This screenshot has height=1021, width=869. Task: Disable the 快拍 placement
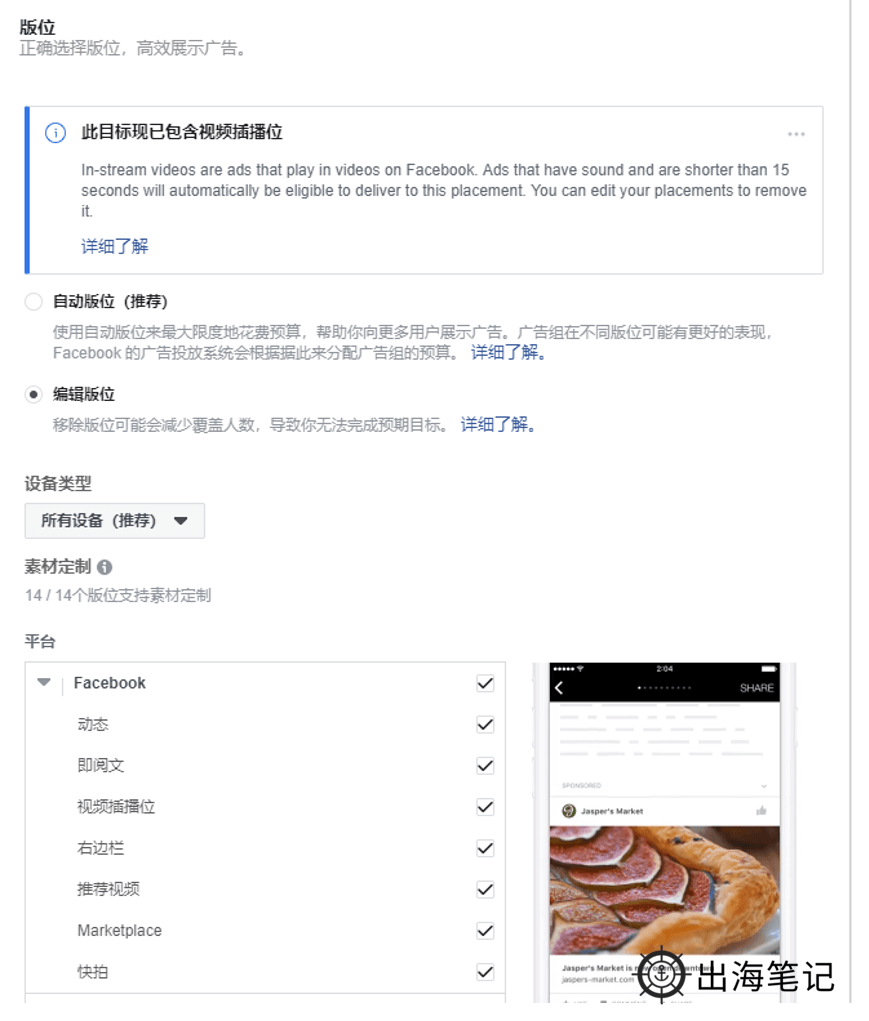click(x=485, y=971)
